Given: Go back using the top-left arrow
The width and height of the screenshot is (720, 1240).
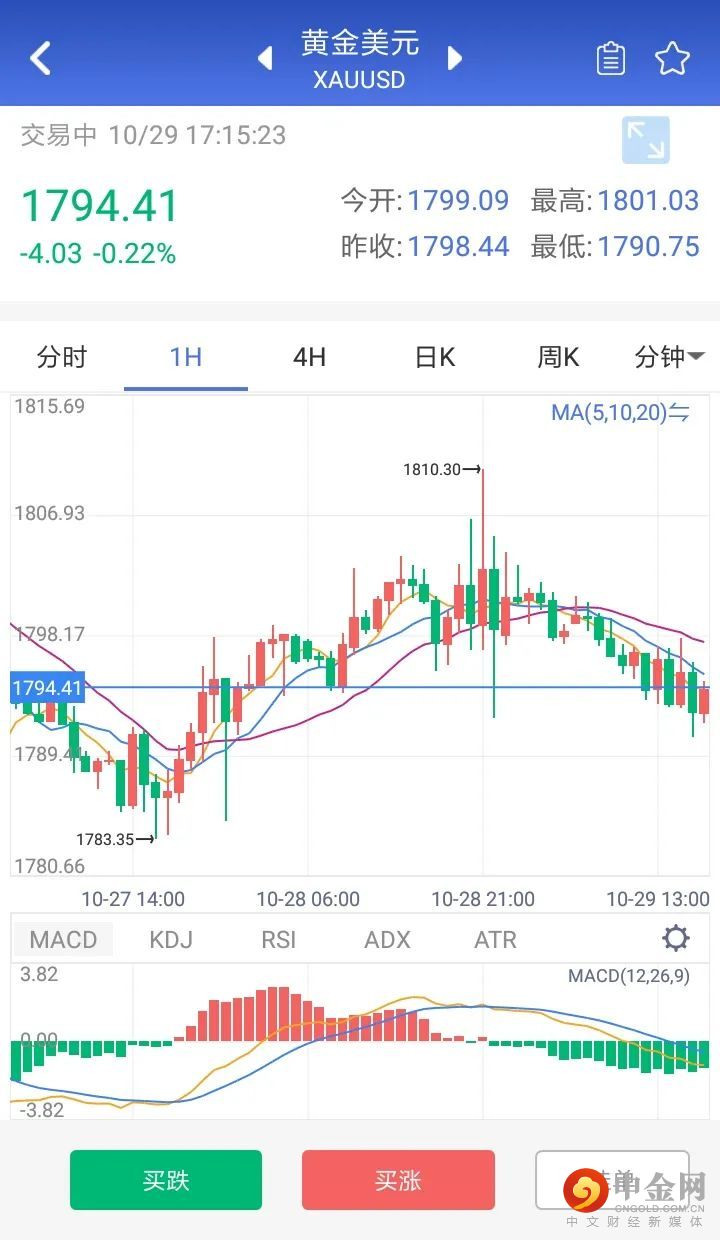Looking at the screenshot, I should tap(40, 59).
